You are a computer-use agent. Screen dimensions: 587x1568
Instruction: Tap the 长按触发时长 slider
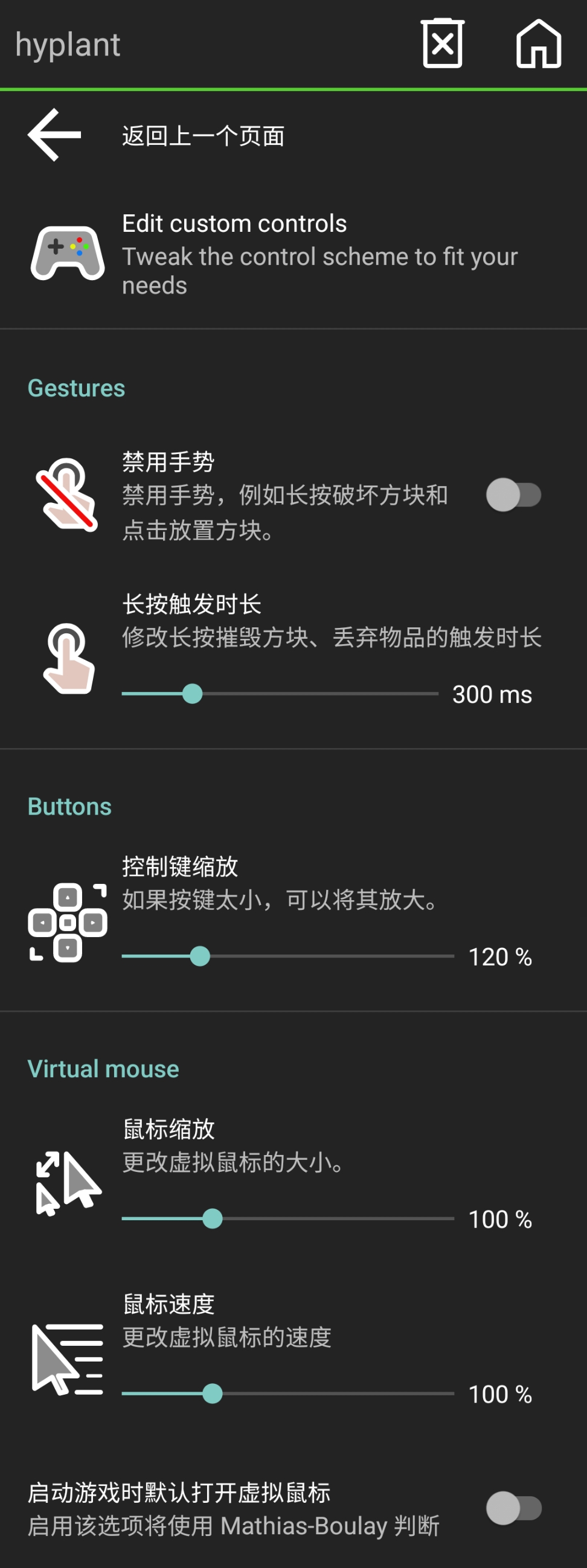[x=280, y=694]
